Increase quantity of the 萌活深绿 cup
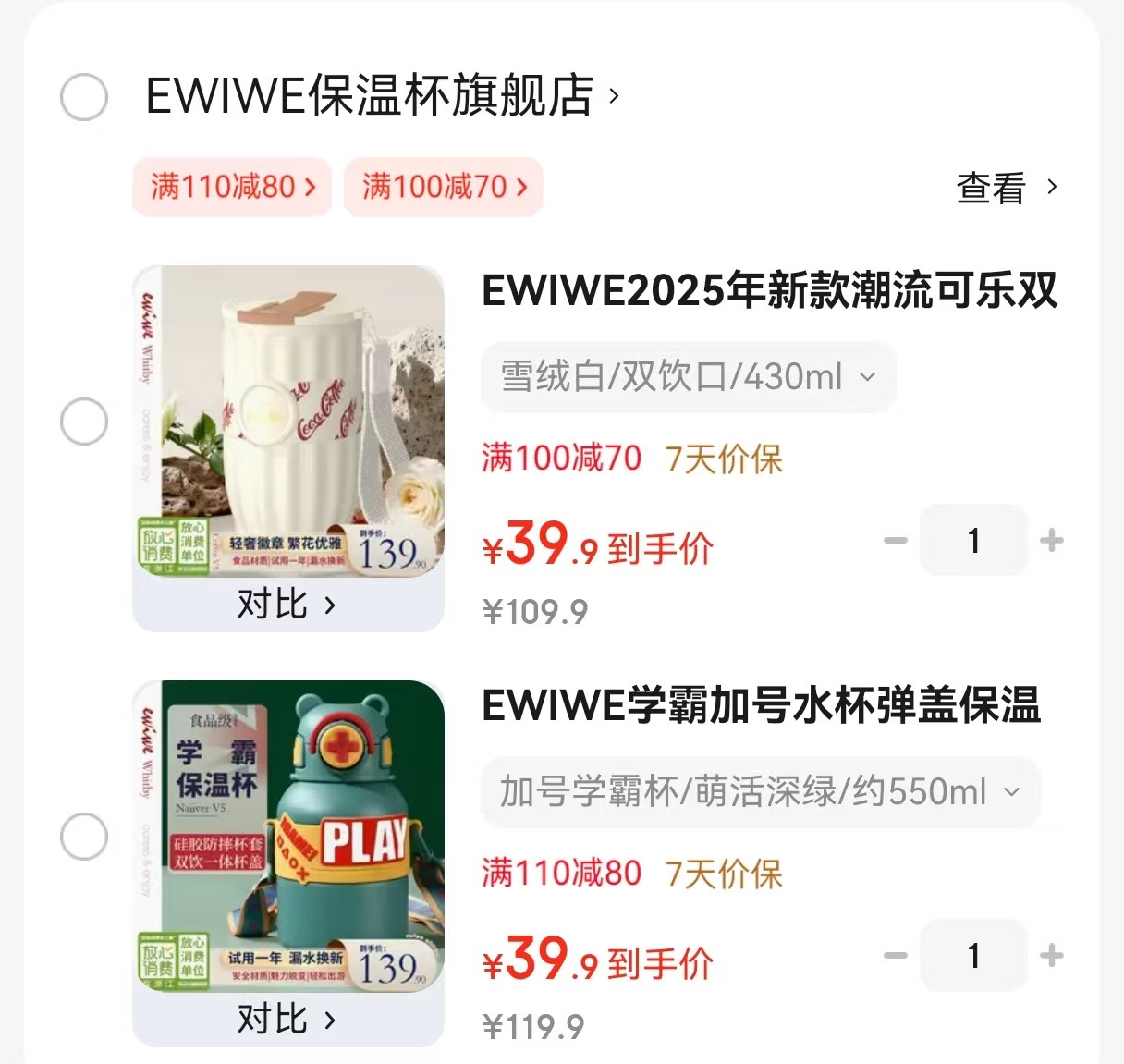Image resolution: width=1124 pixels, height=1064 pixels. (x=1051, y=956)
